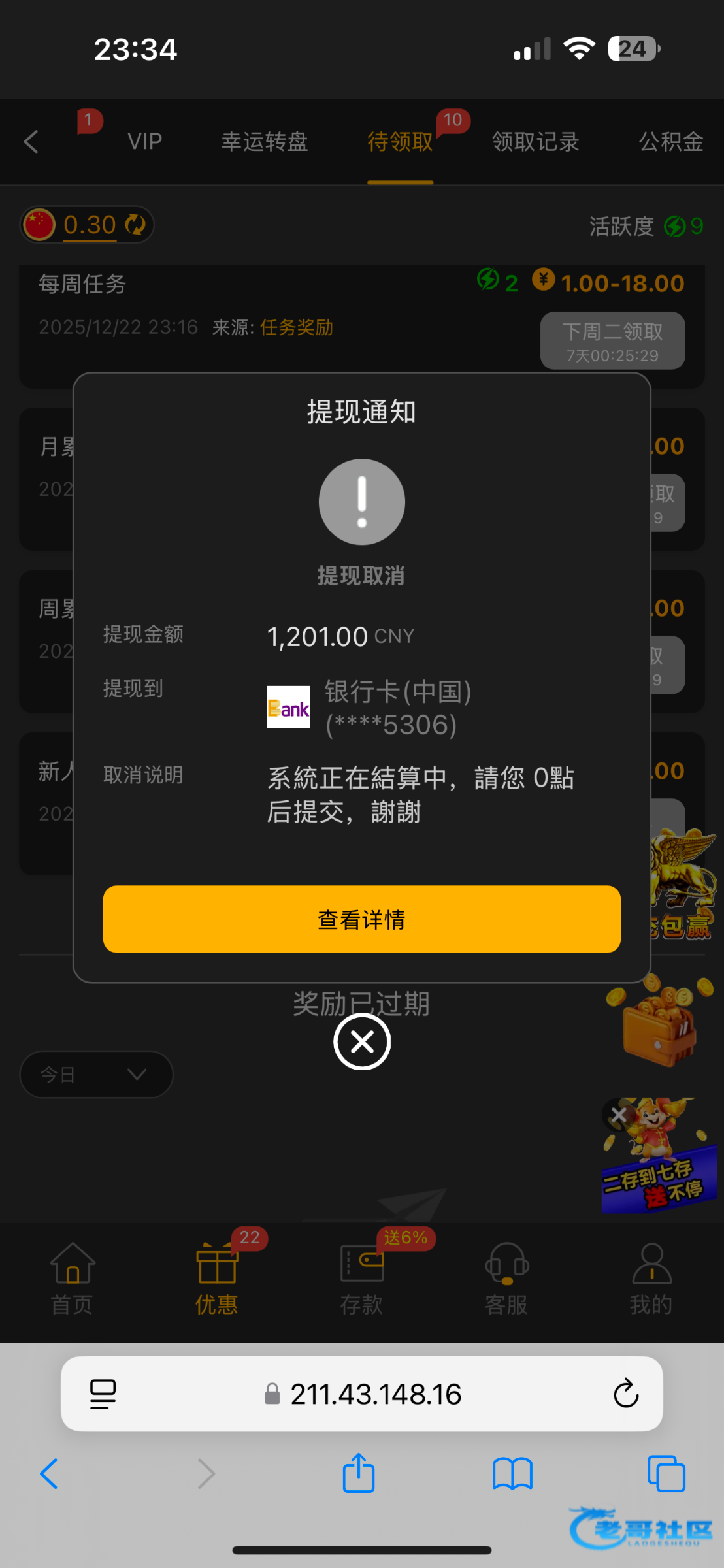Image resolution: width=724 pixels, height=1568 pixels.
Task: Expand the 今日 date dropdown
Action: tap(96, 1074)
